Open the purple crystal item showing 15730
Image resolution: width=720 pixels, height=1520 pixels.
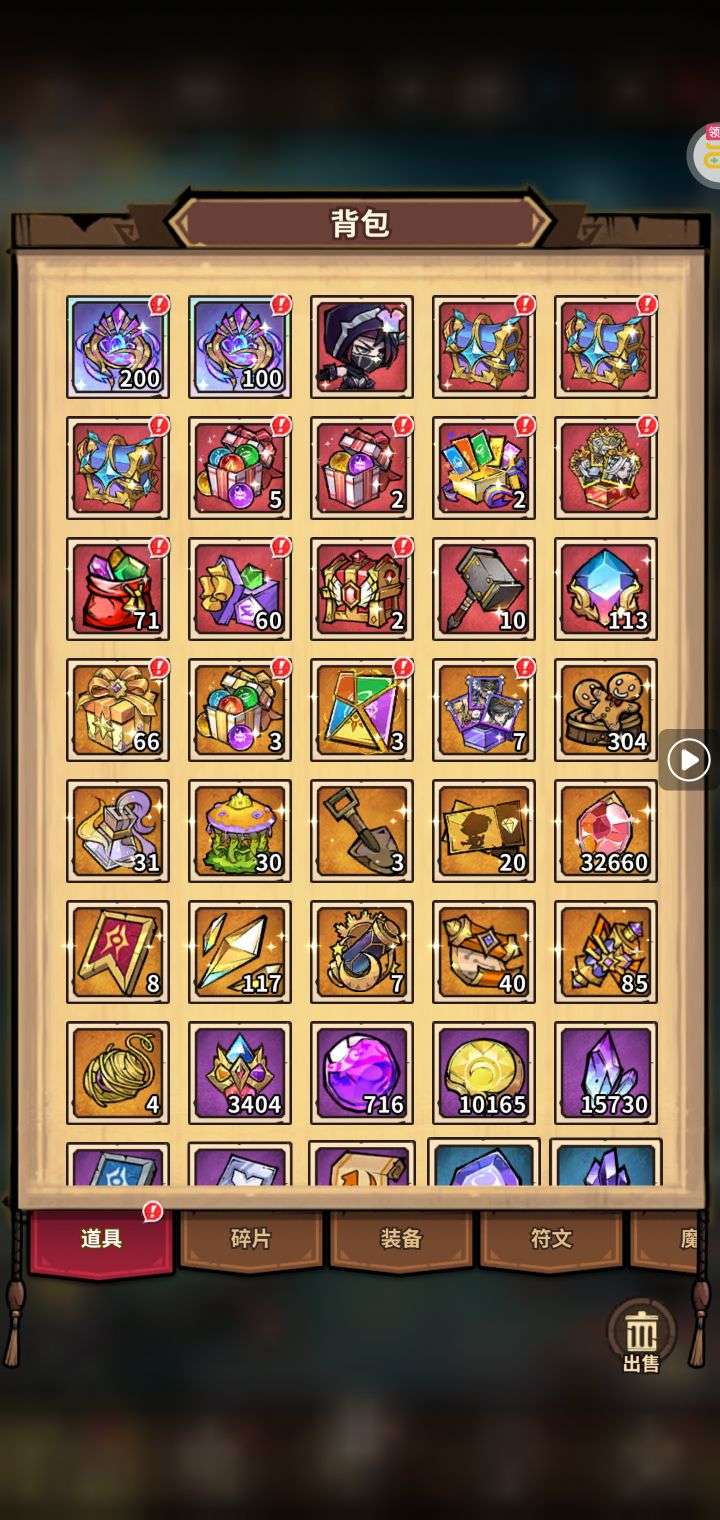(606, 1073)
